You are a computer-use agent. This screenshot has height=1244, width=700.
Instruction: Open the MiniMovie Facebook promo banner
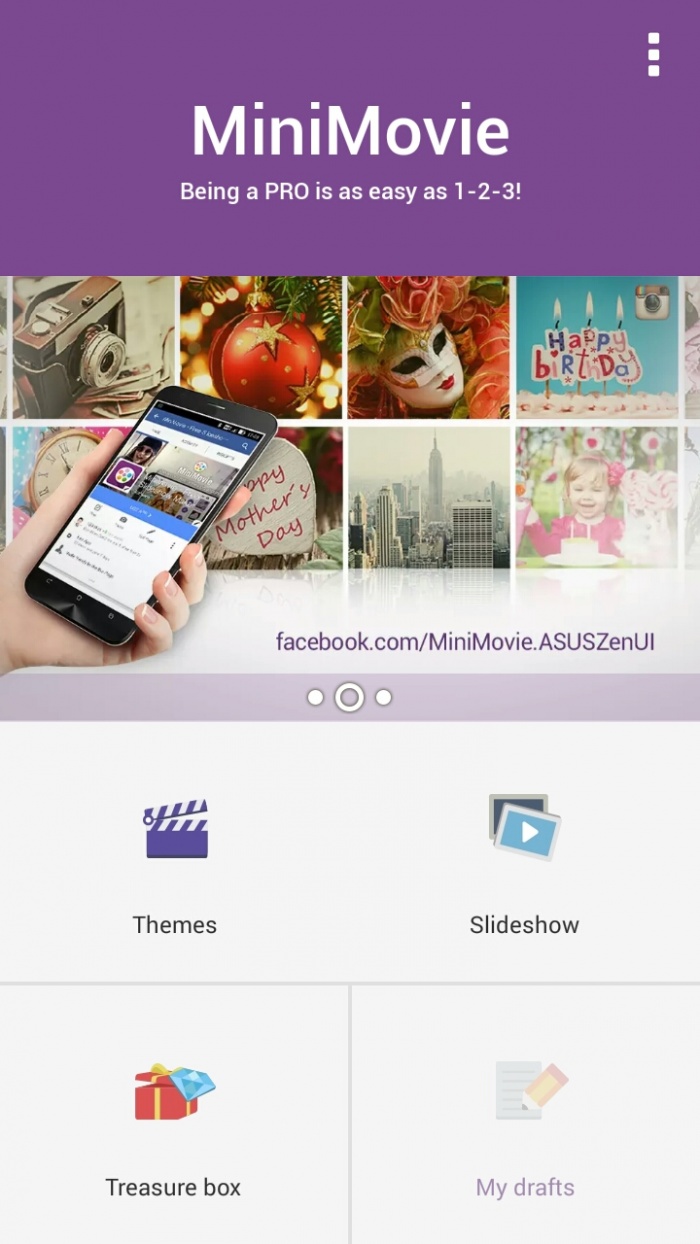(x=350, y=475)
